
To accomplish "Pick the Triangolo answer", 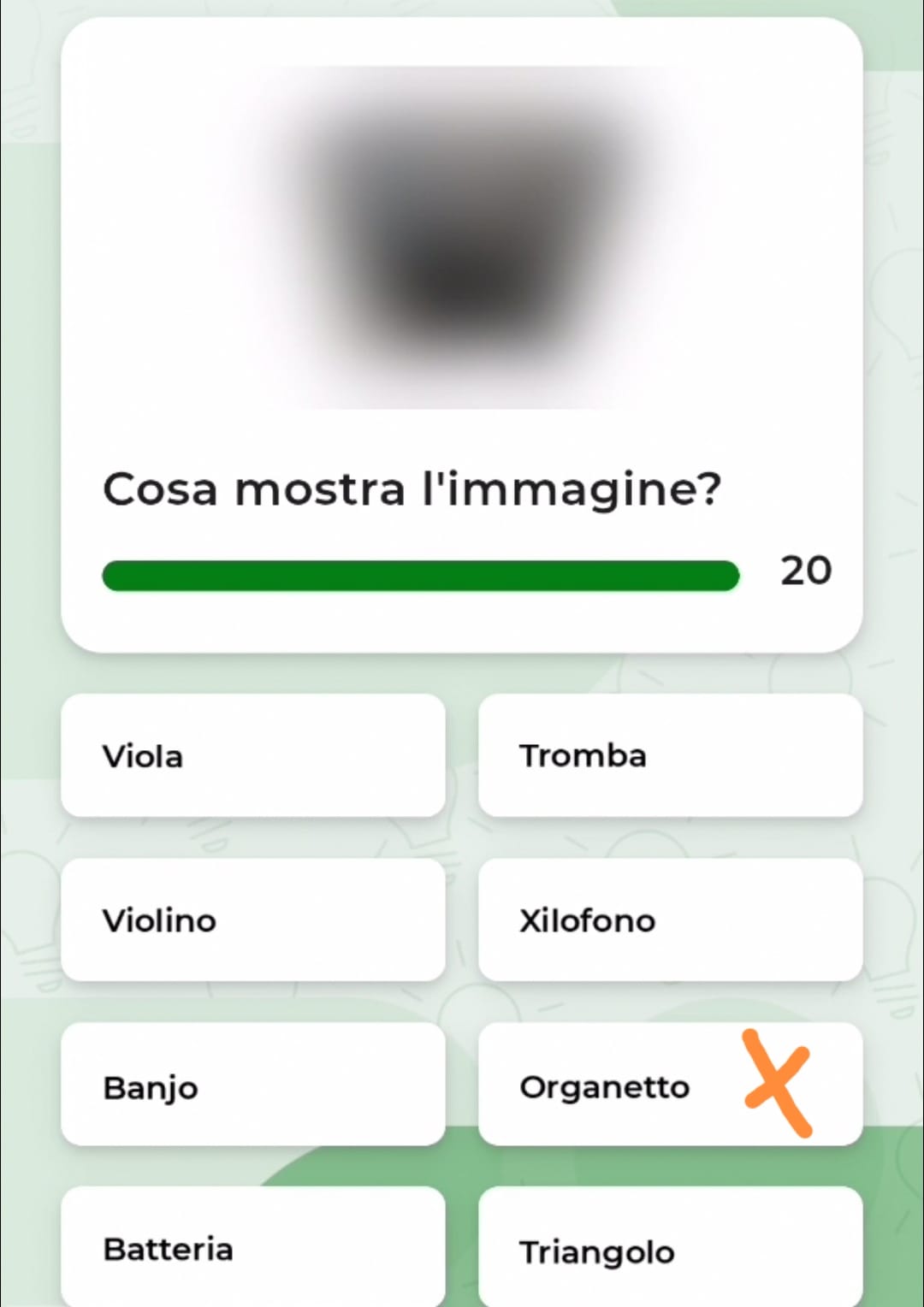I will [x=670, y=1249].
